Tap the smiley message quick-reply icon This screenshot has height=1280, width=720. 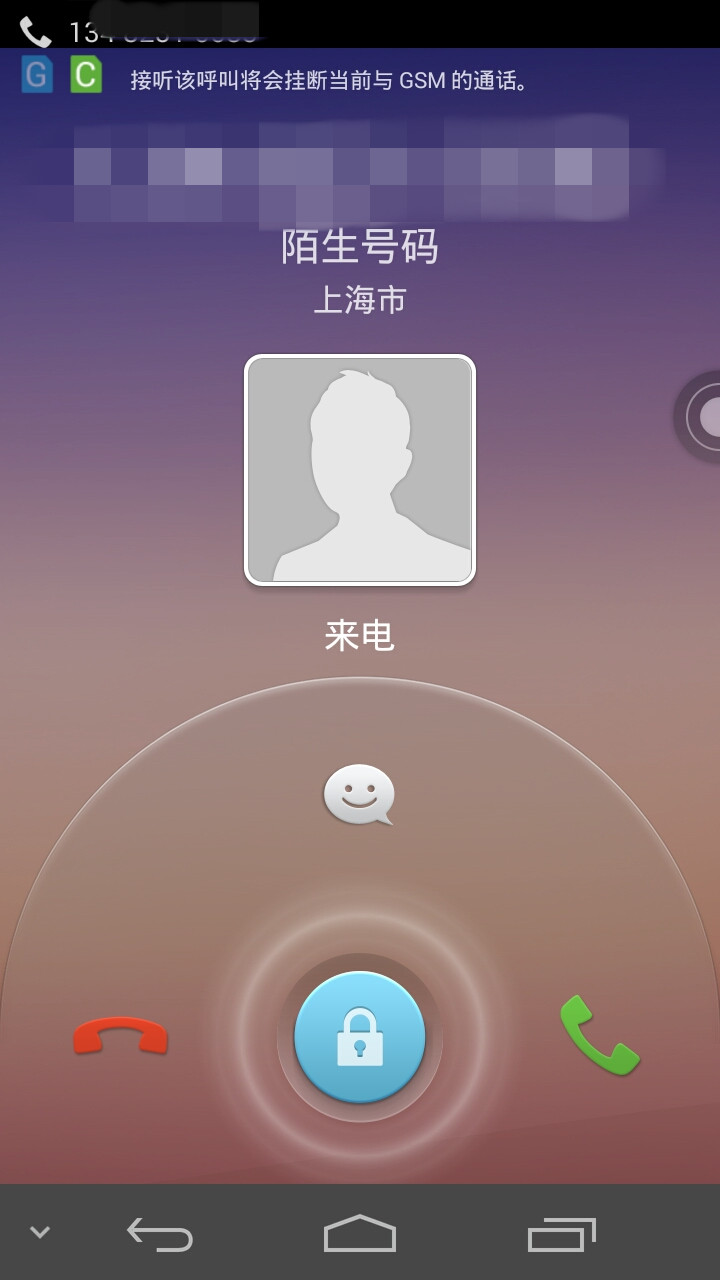point(360,795)
